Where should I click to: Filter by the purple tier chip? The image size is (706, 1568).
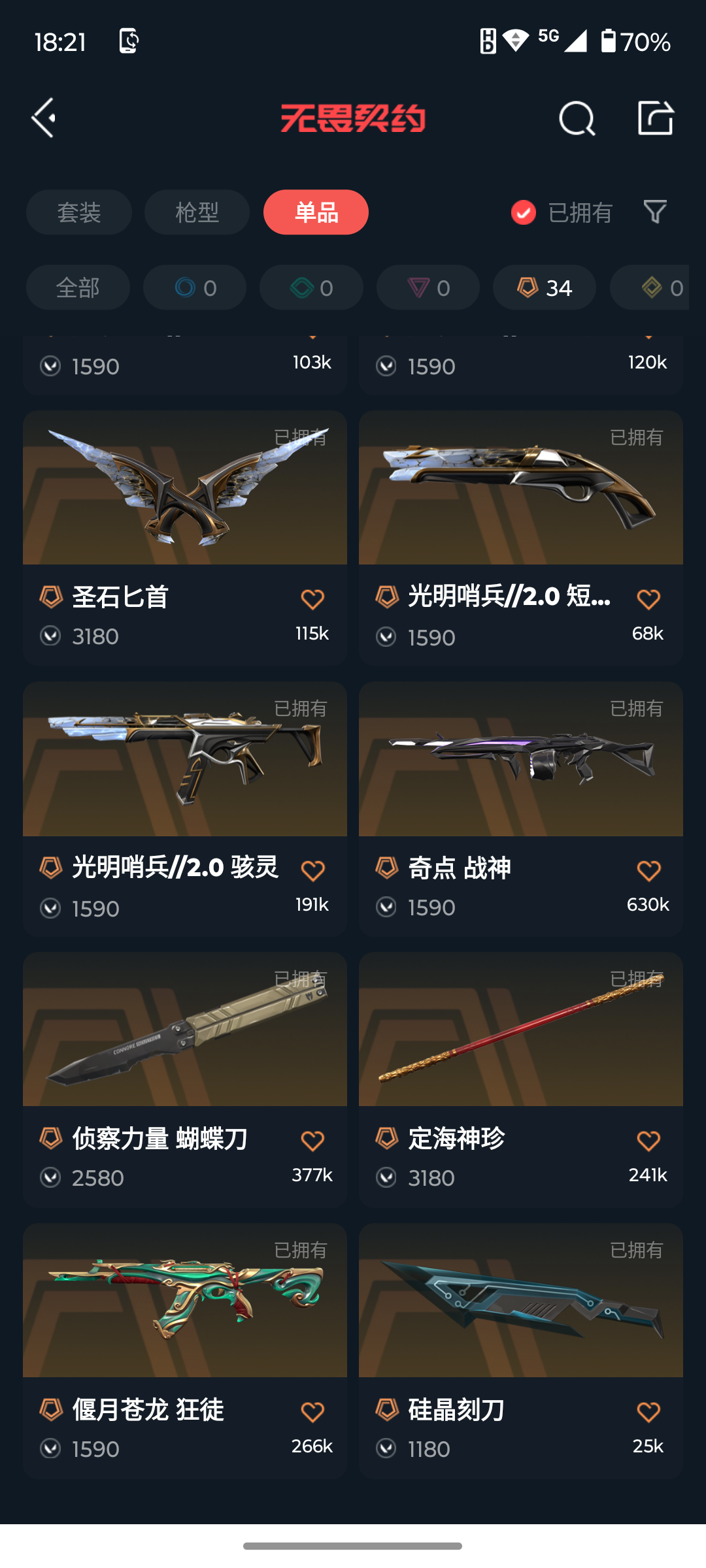(428, 287)
